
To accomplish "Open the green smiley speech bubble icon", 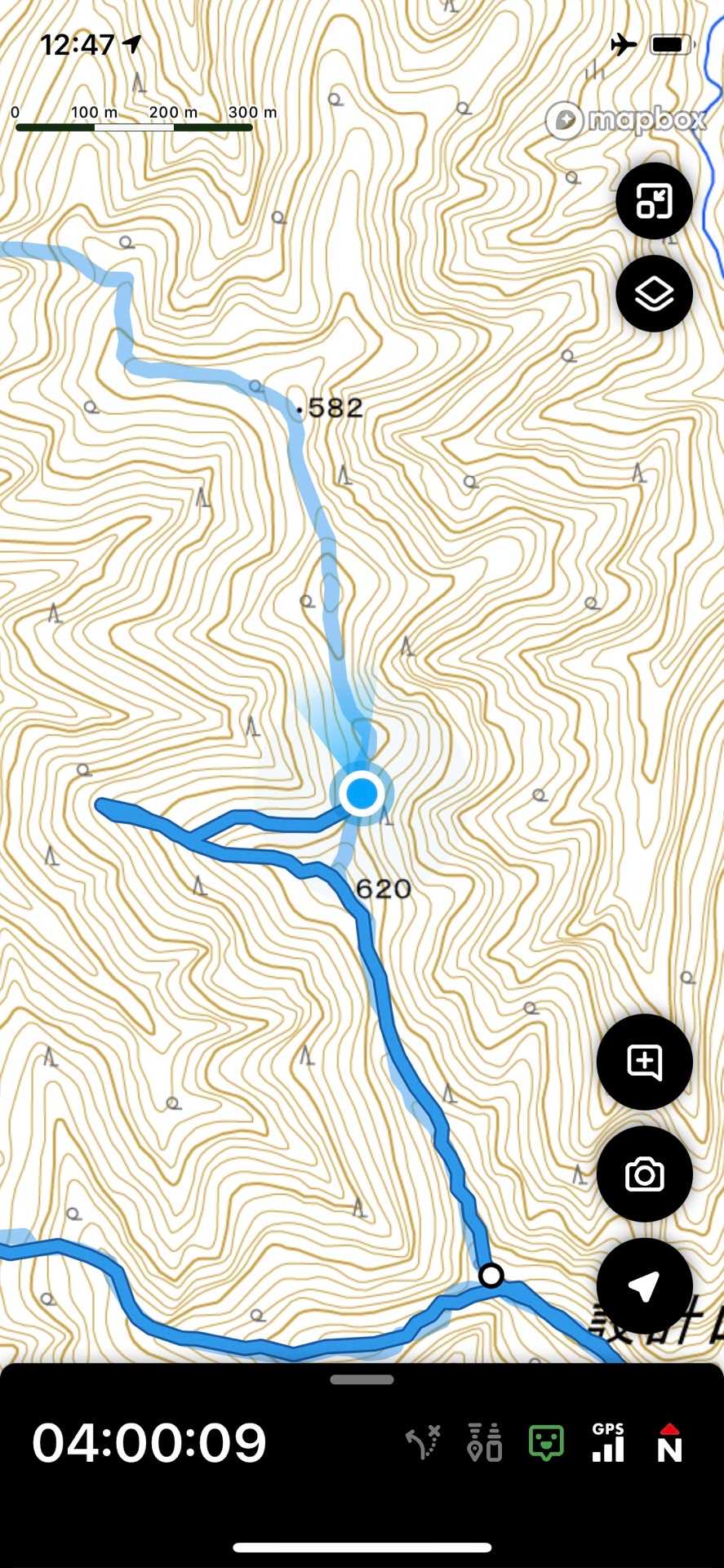I will 546,1442.
